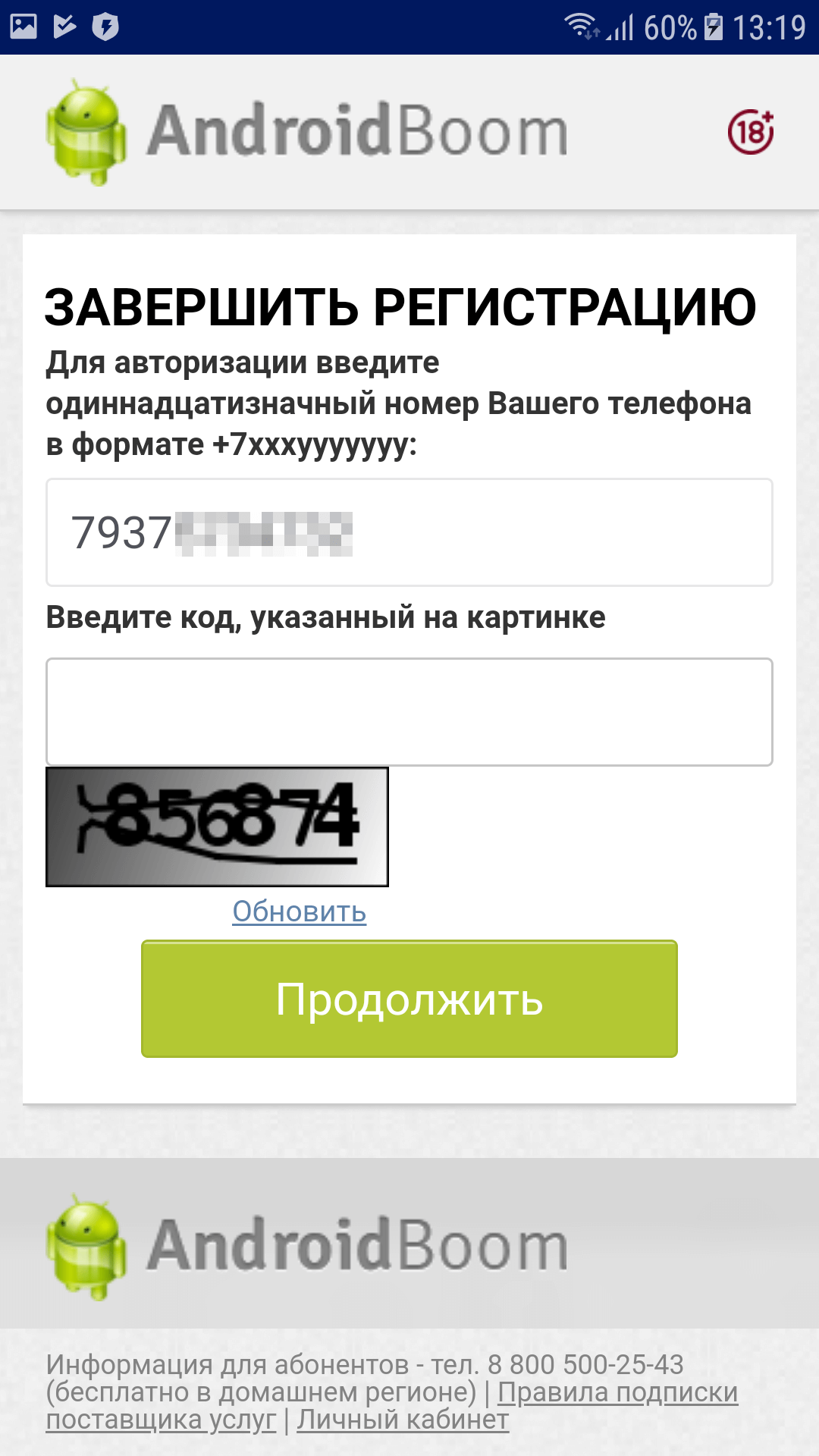819x1456 pixels.
Task: Focus the captcha code input field
Action: (409, 712)
